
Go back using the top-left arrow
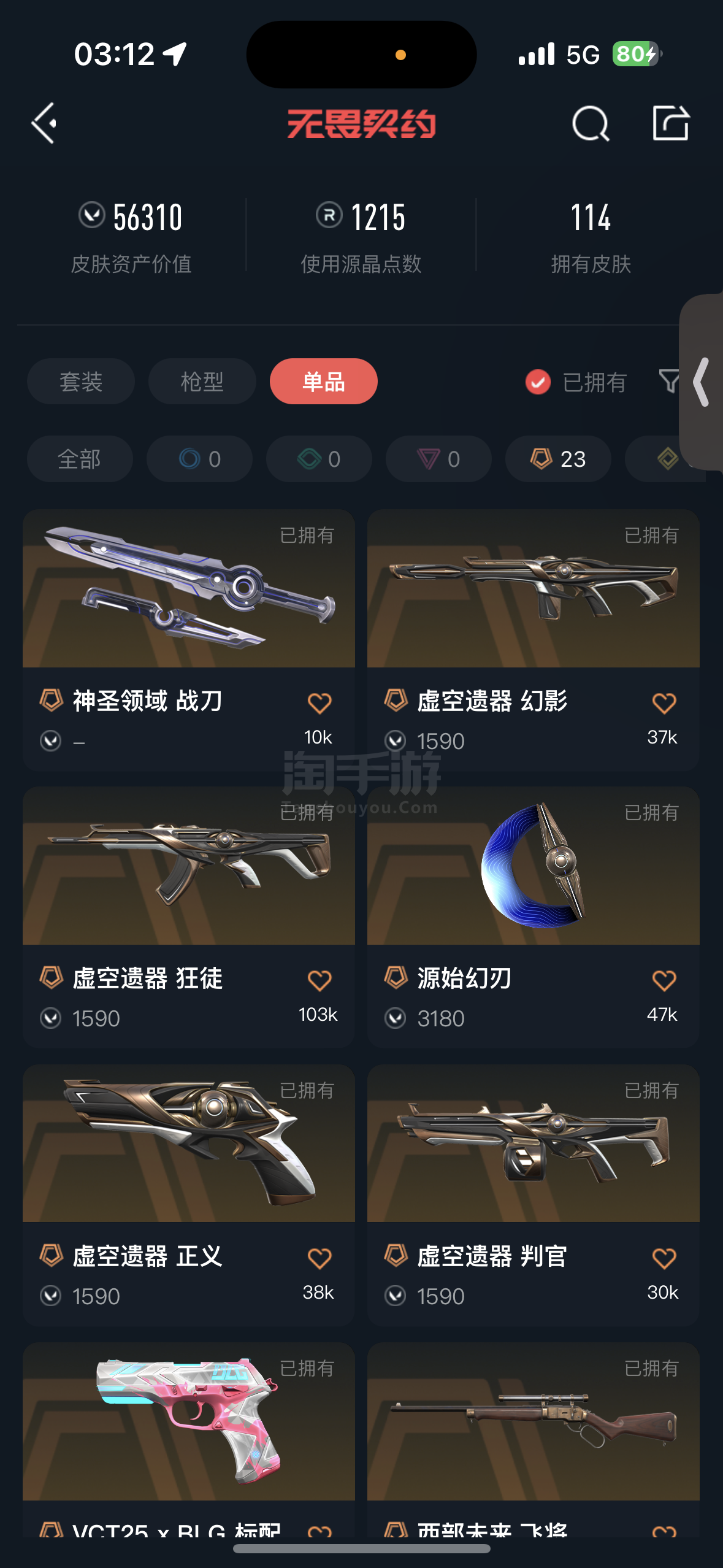pos(44,123)
